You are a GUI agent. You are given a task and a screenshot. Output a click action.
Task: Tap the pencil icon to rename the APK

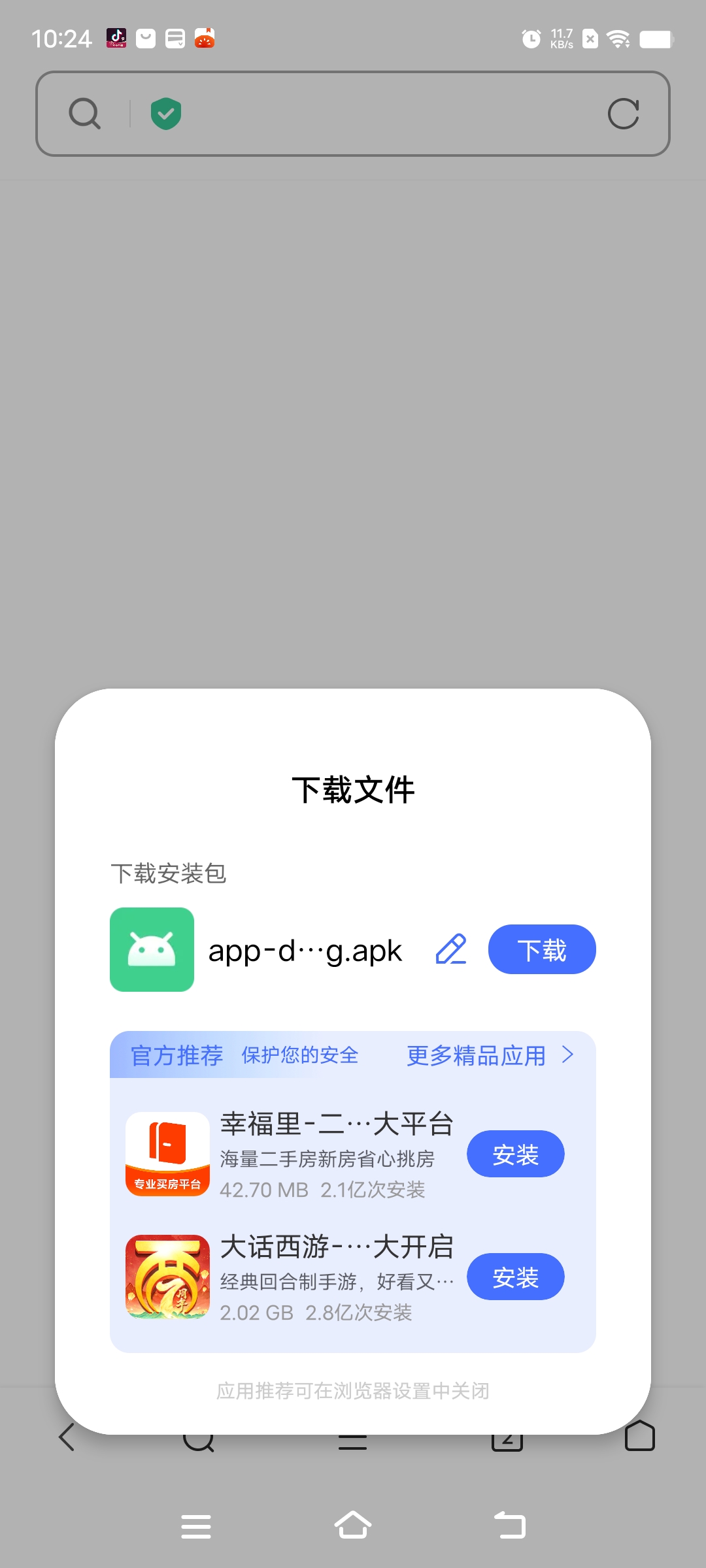[x=452, y=949]
